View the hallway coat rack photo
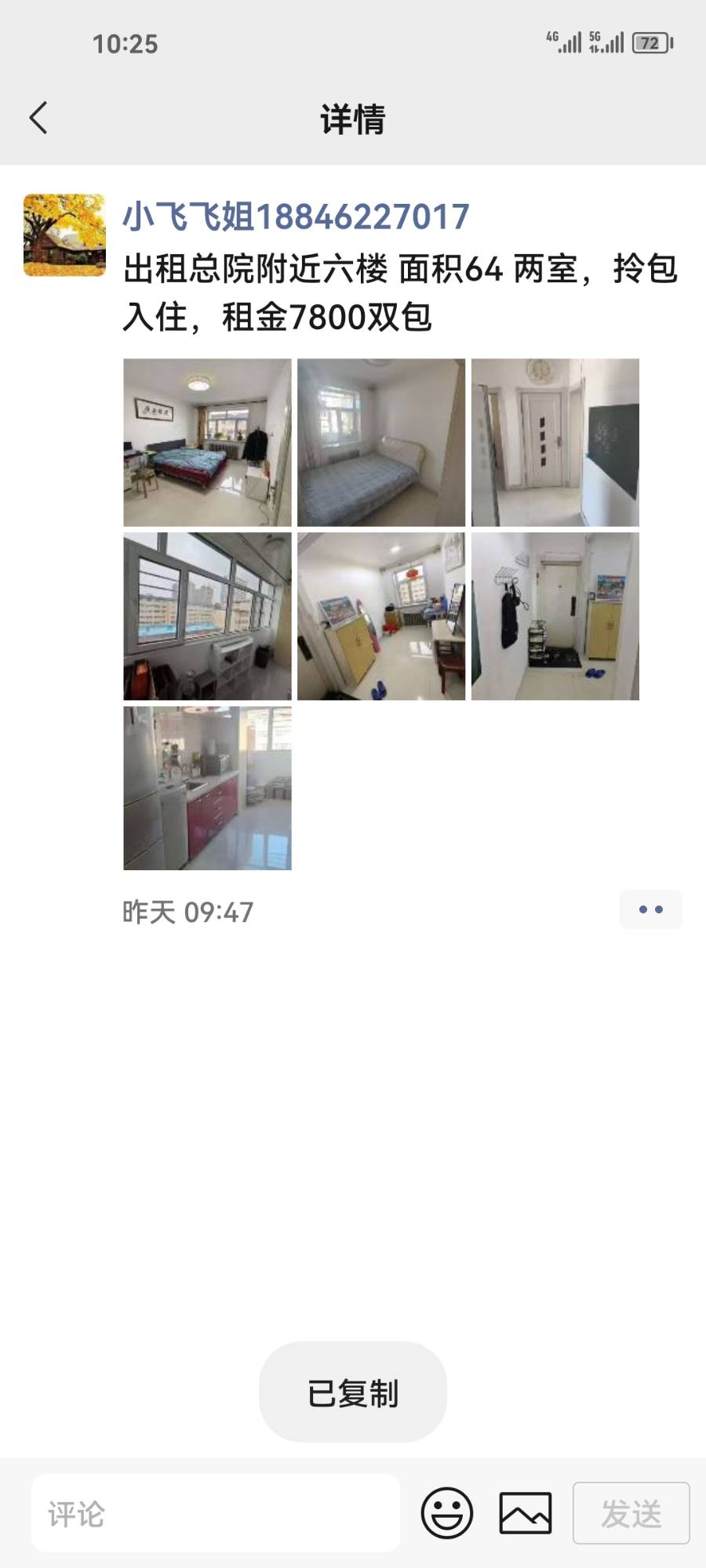The image size is (706, 1568). coord(555,616)
